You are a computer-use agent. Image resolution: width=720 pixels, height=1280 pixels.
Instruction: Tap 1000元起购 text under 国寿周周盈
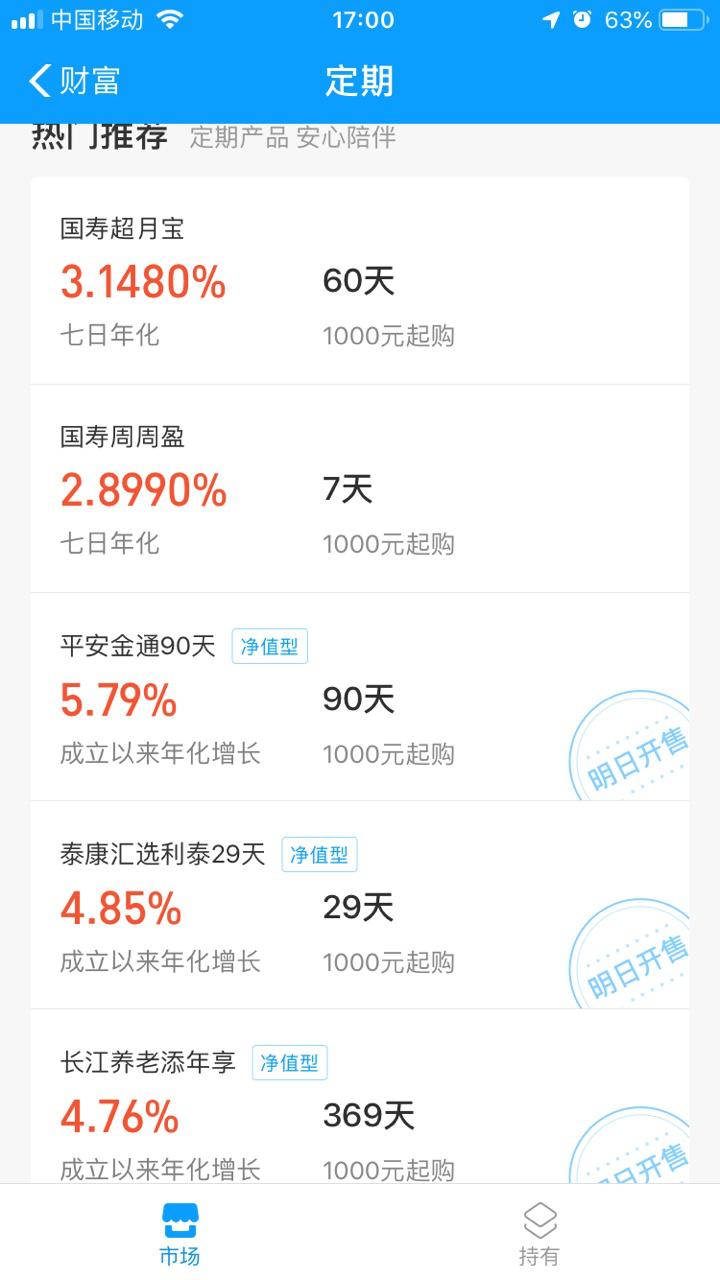click(x=389, y=544)
